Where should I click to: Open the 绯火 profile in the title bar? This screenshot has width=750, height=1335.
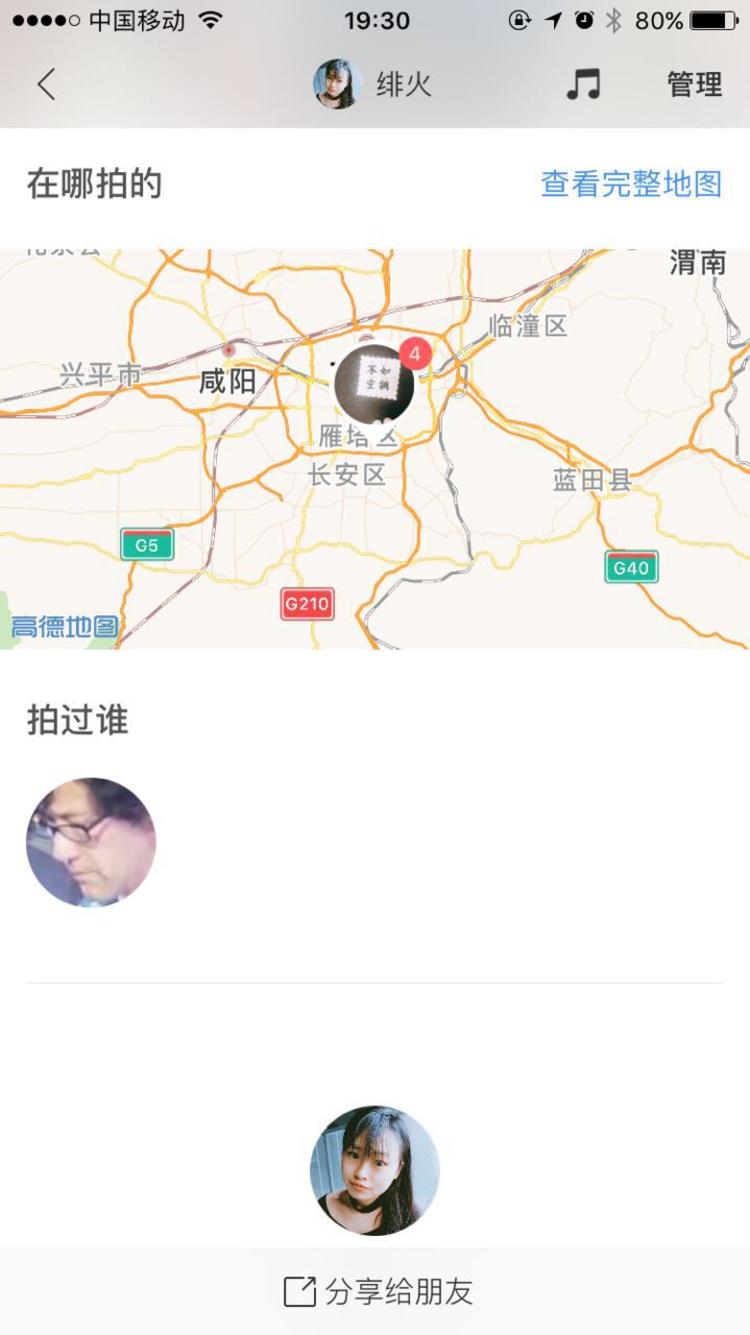click(x=372, y=84)
